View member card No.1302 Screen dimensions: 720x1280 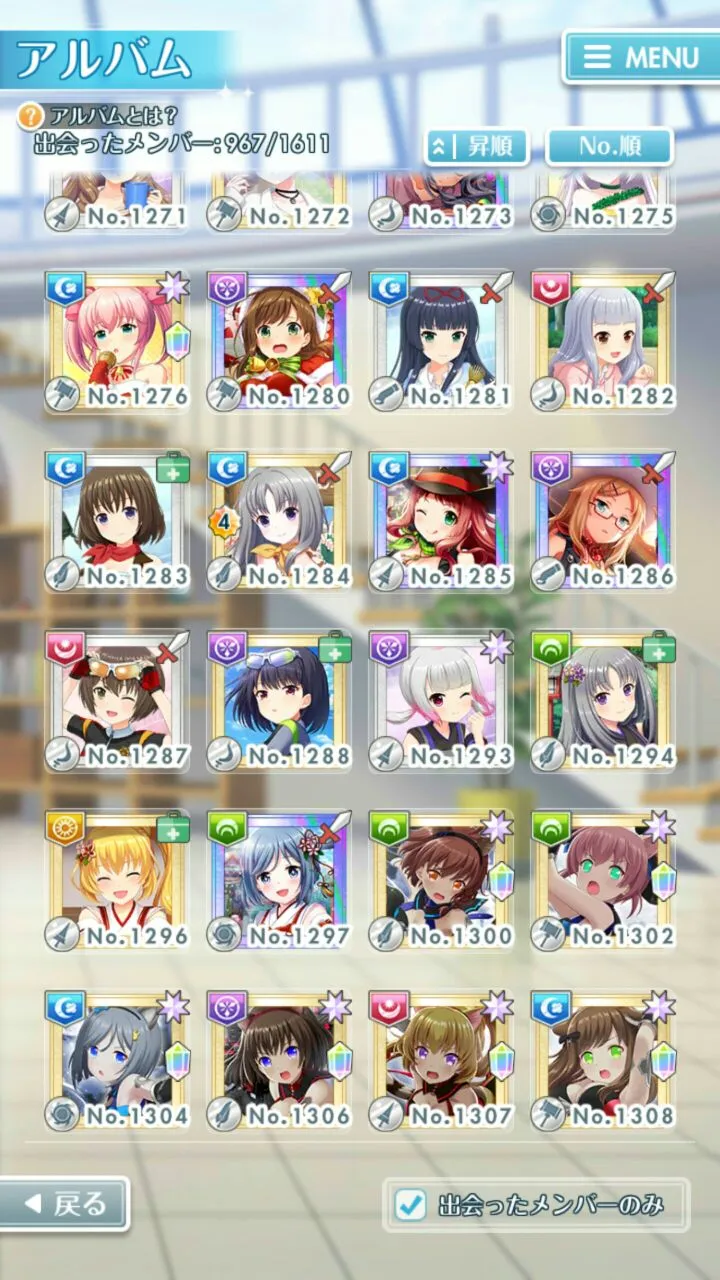(604, 880)
